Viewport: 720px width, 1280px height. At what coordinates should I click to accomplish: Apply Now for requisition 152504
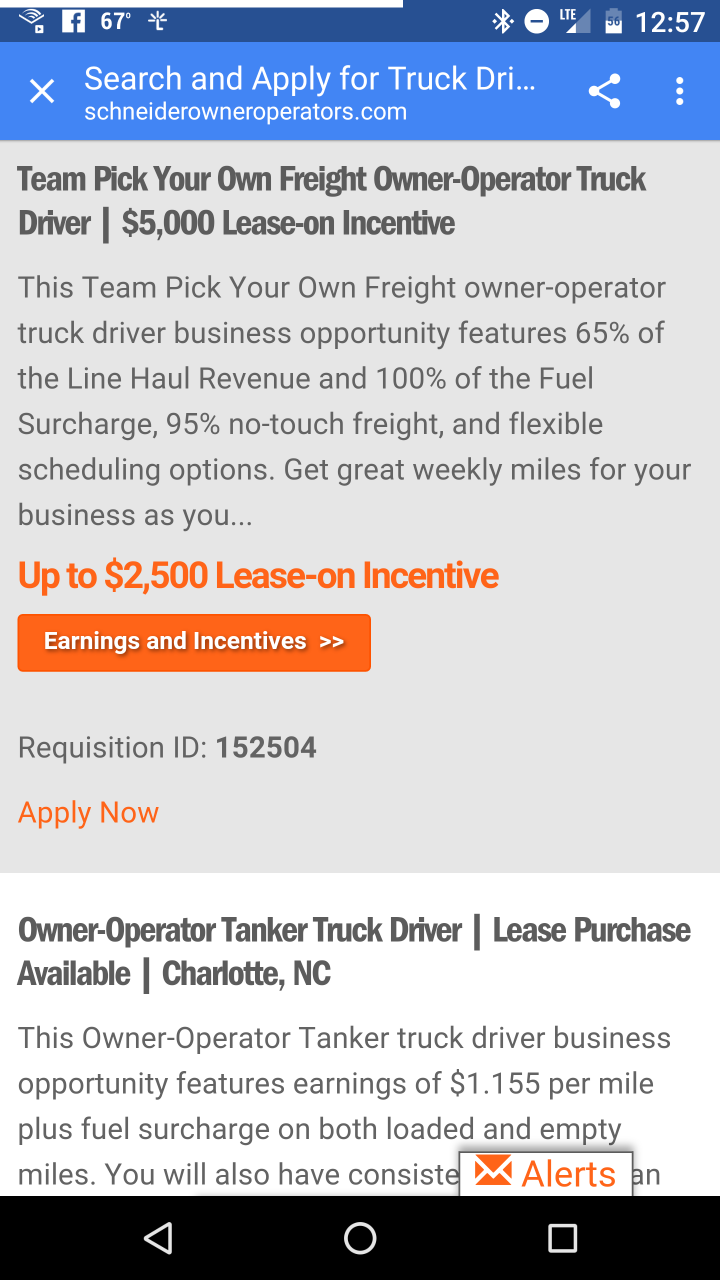coord(88,812)
